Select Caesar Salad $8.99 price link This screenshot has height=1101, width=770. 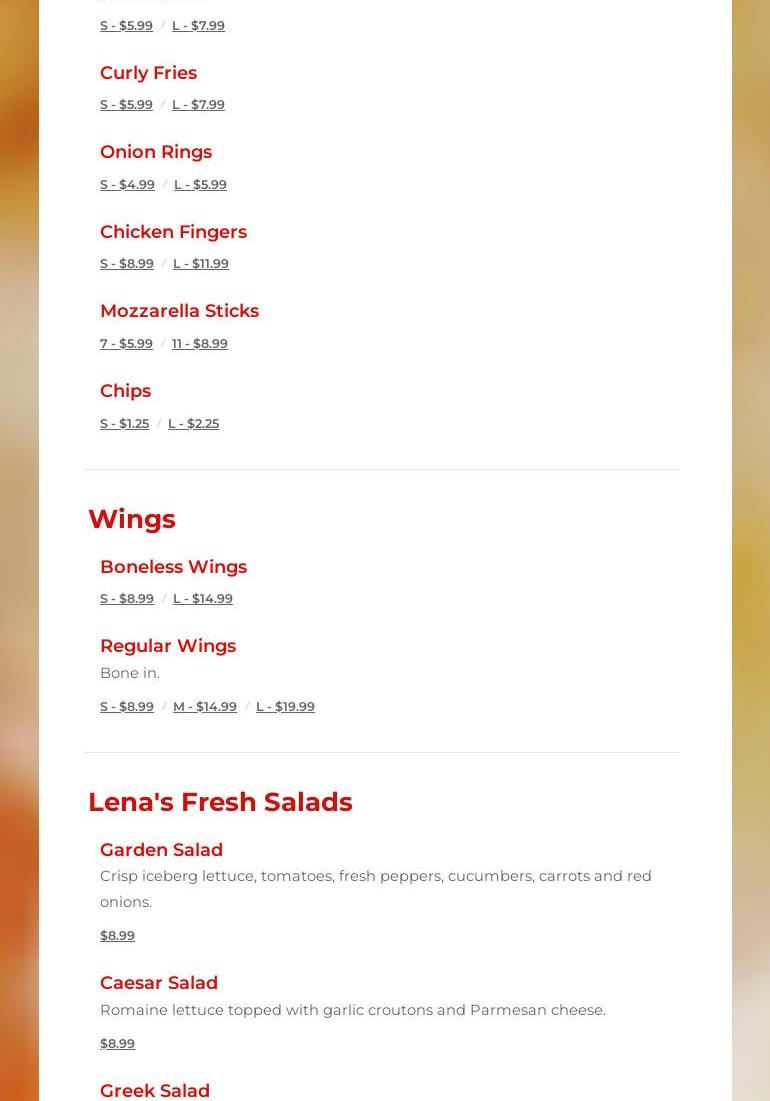[x=117, y=1044]
